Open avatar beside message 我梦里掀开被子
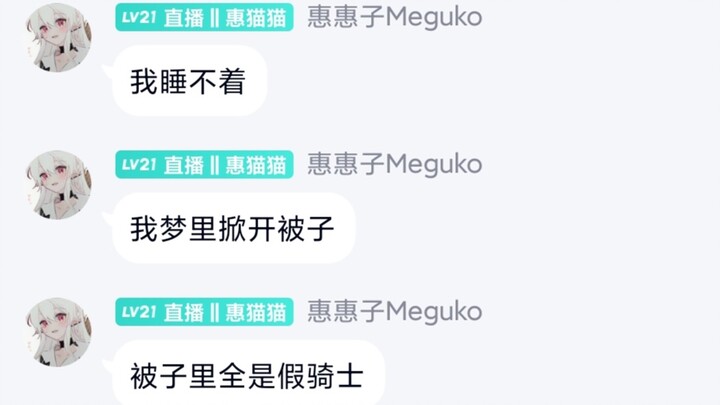 click(58, 184)
